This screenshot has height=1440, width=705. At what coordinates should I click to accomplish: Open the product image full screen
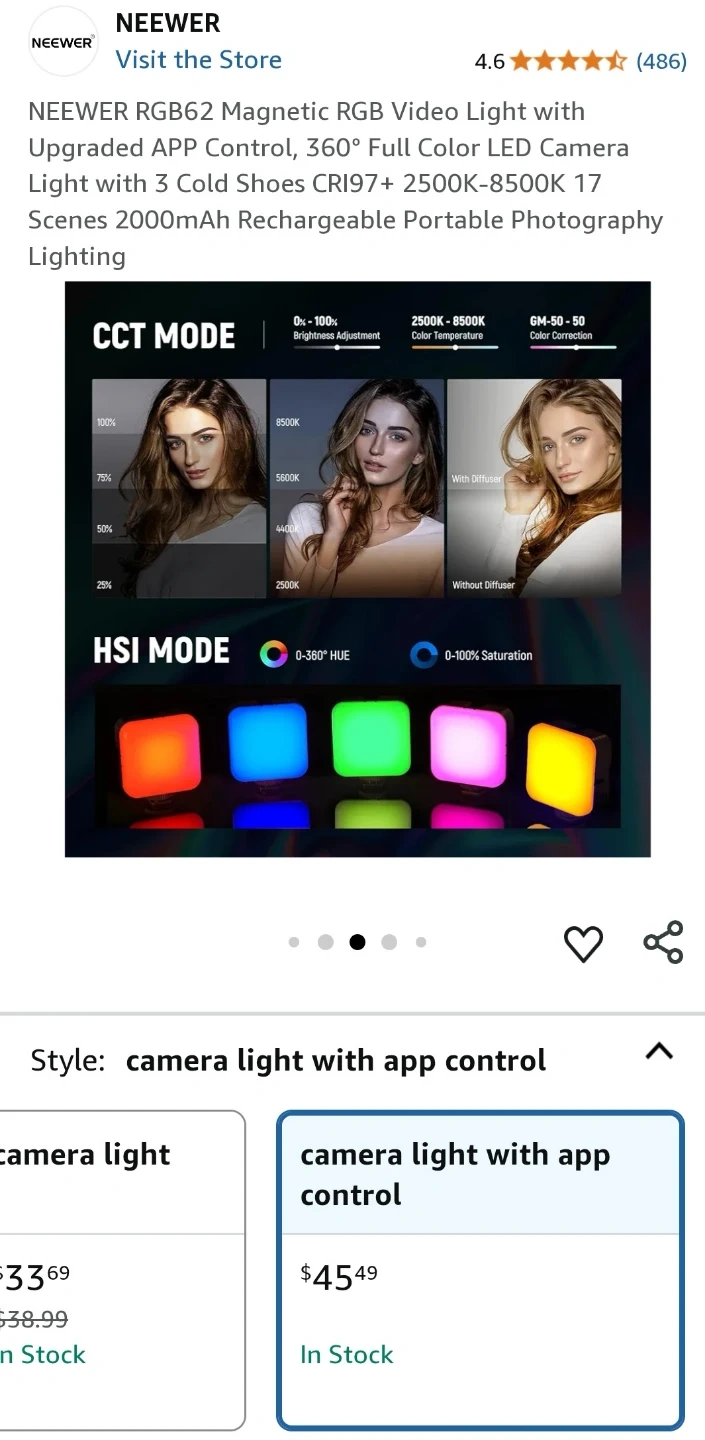coord(357,569)
